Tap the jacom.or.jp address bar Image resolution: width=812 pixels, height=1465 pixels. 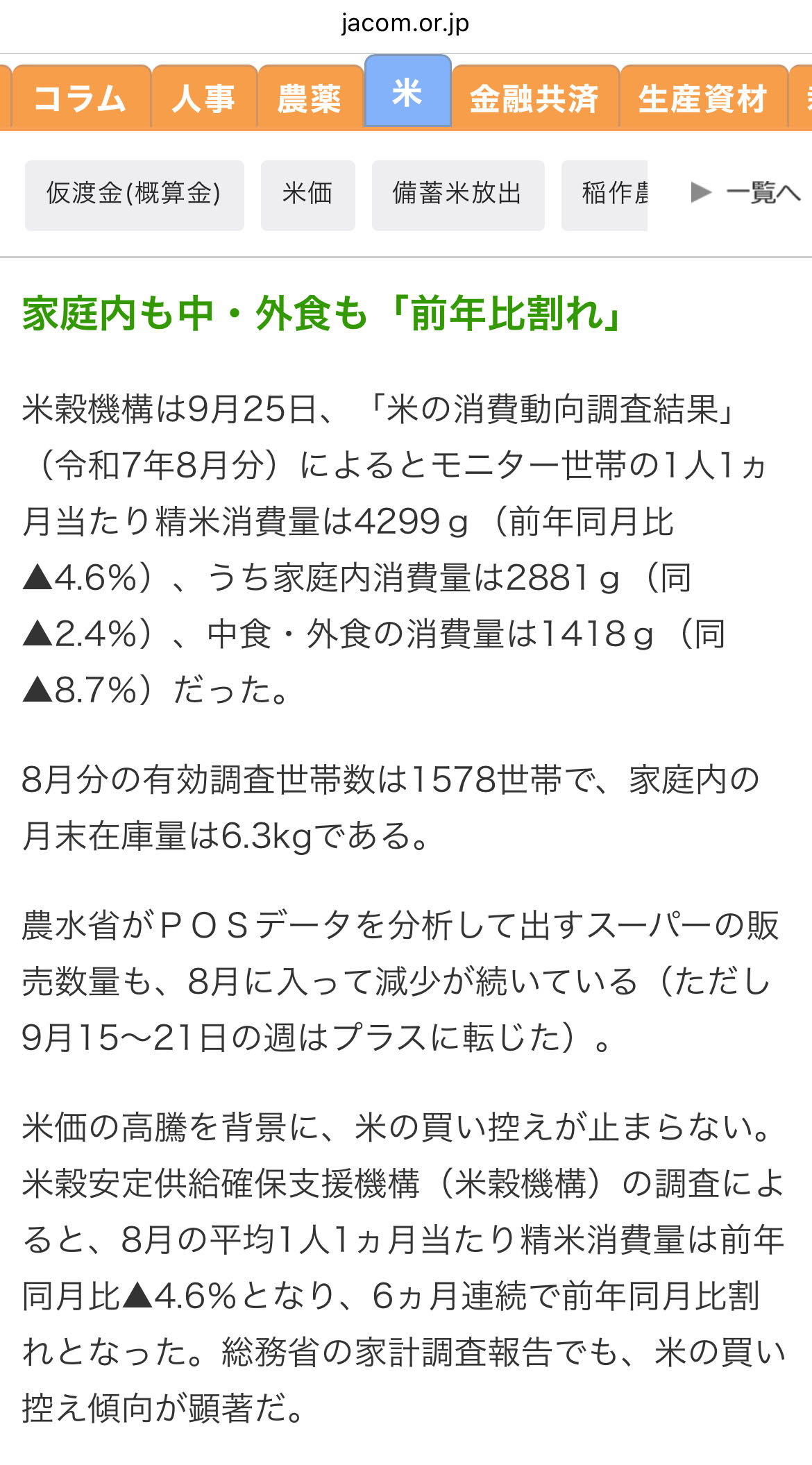point(405,24)
